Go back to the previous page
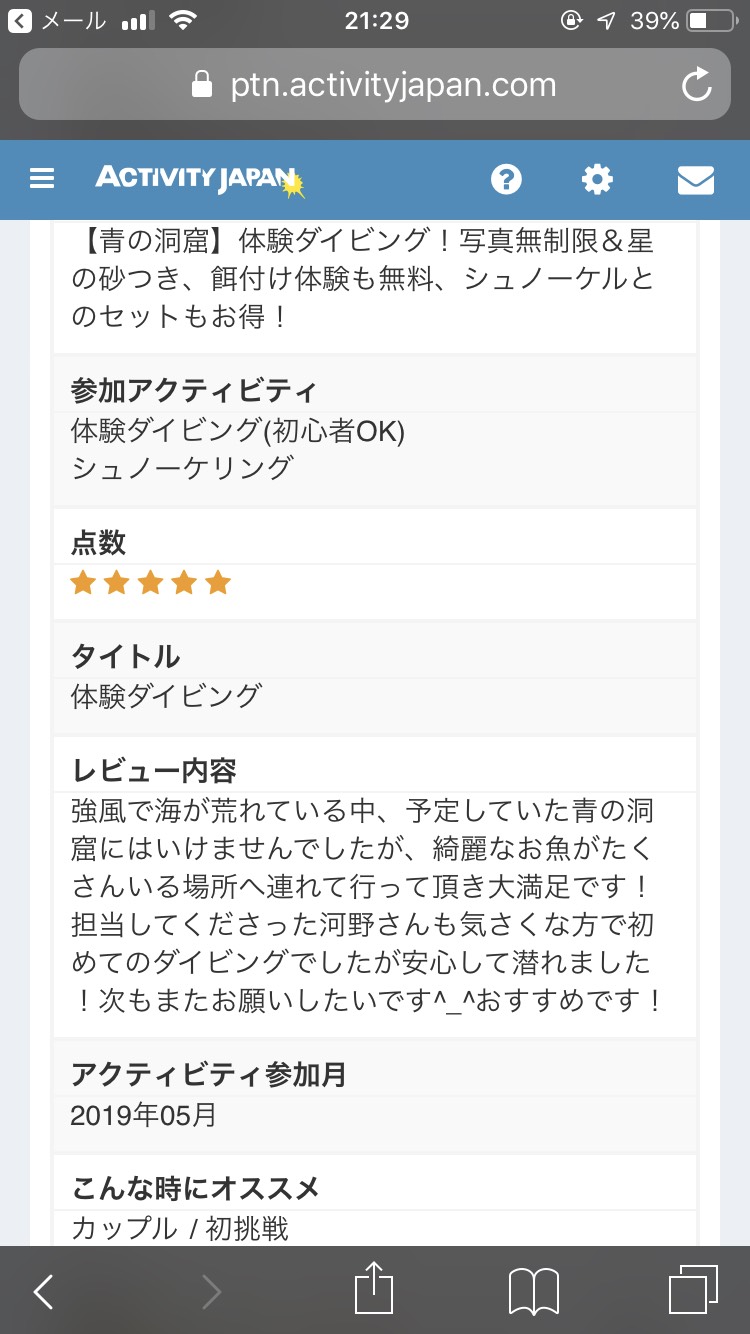Image resolution: width=750 pixels, height=1334 pixels. (43, 1292)
